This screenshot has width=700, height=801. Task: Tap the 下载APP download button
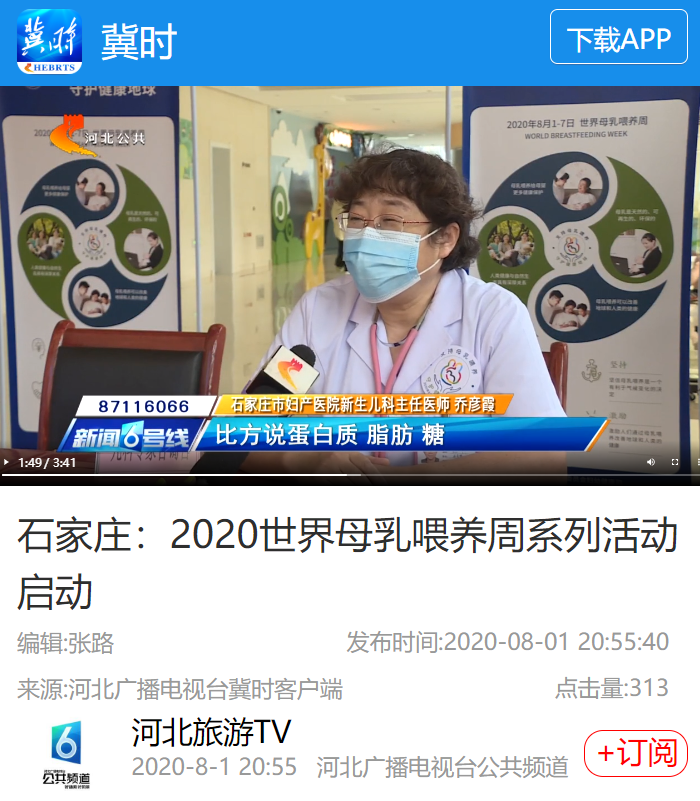coord(619,40)
